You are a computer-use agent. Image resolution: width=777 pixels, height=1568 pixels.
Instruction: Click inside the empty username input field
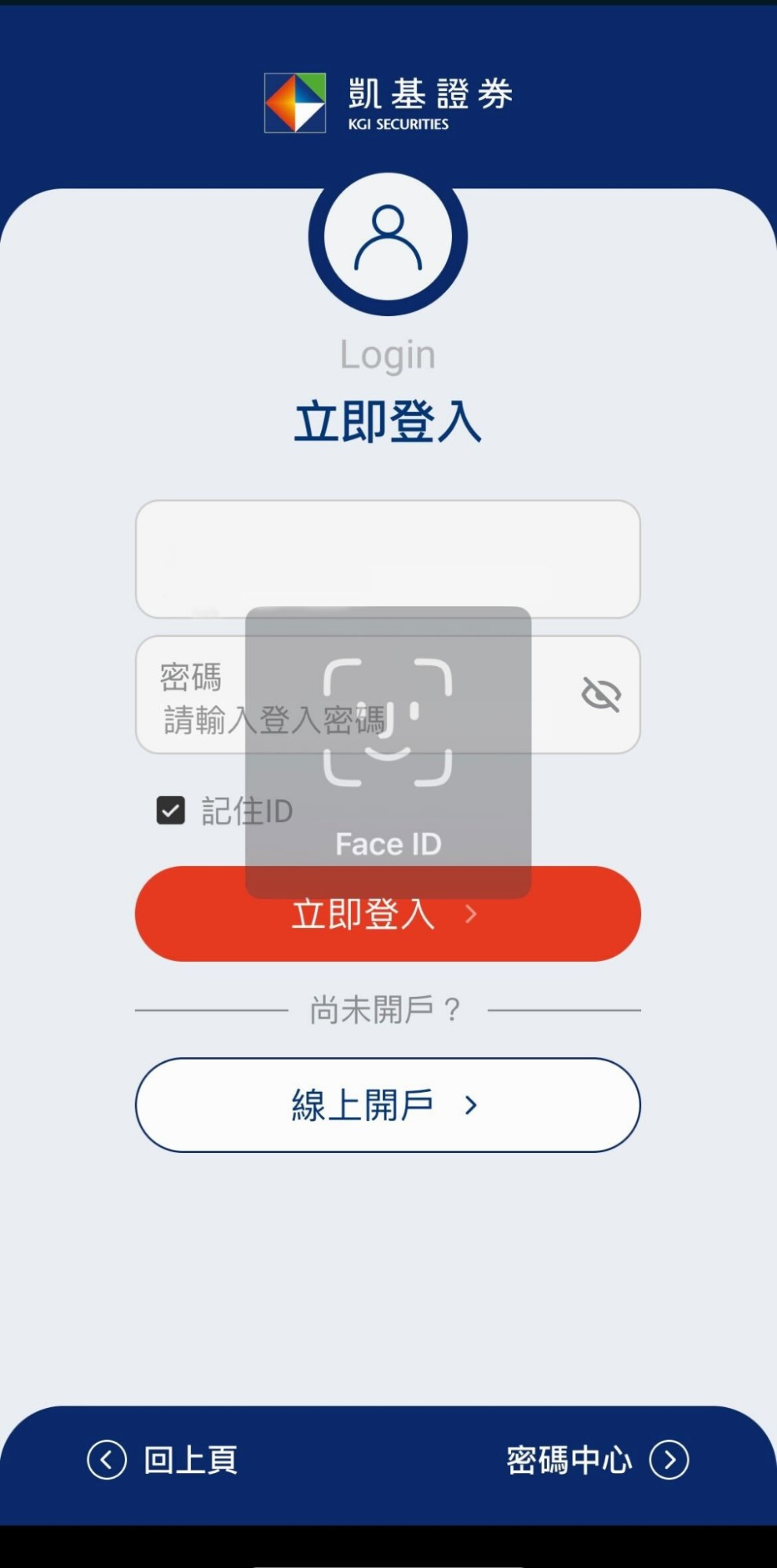click(388, 558)
